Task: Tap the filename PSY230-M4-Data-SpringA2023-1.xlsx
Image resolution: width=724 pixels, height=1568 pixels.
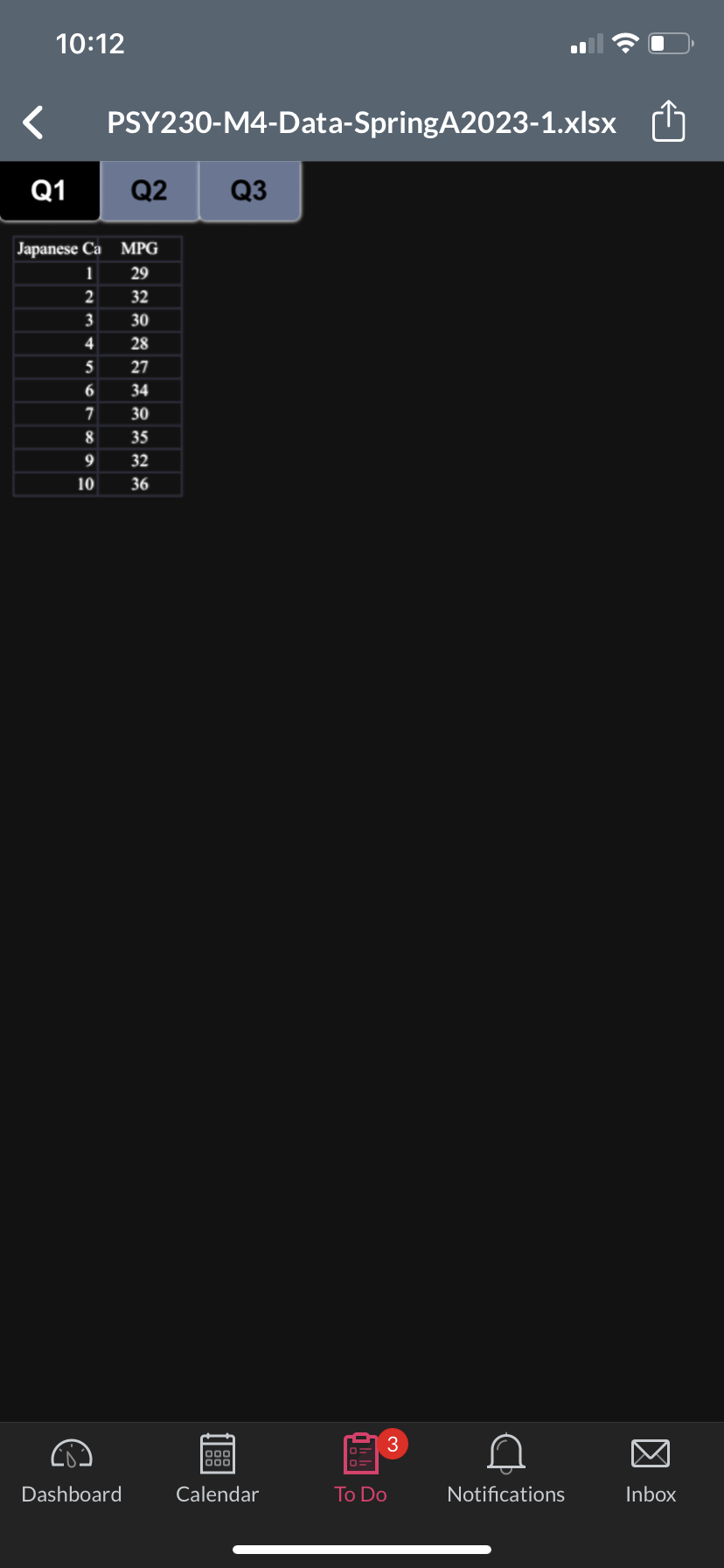Action: pyautogui.click(x=361, y=123)
